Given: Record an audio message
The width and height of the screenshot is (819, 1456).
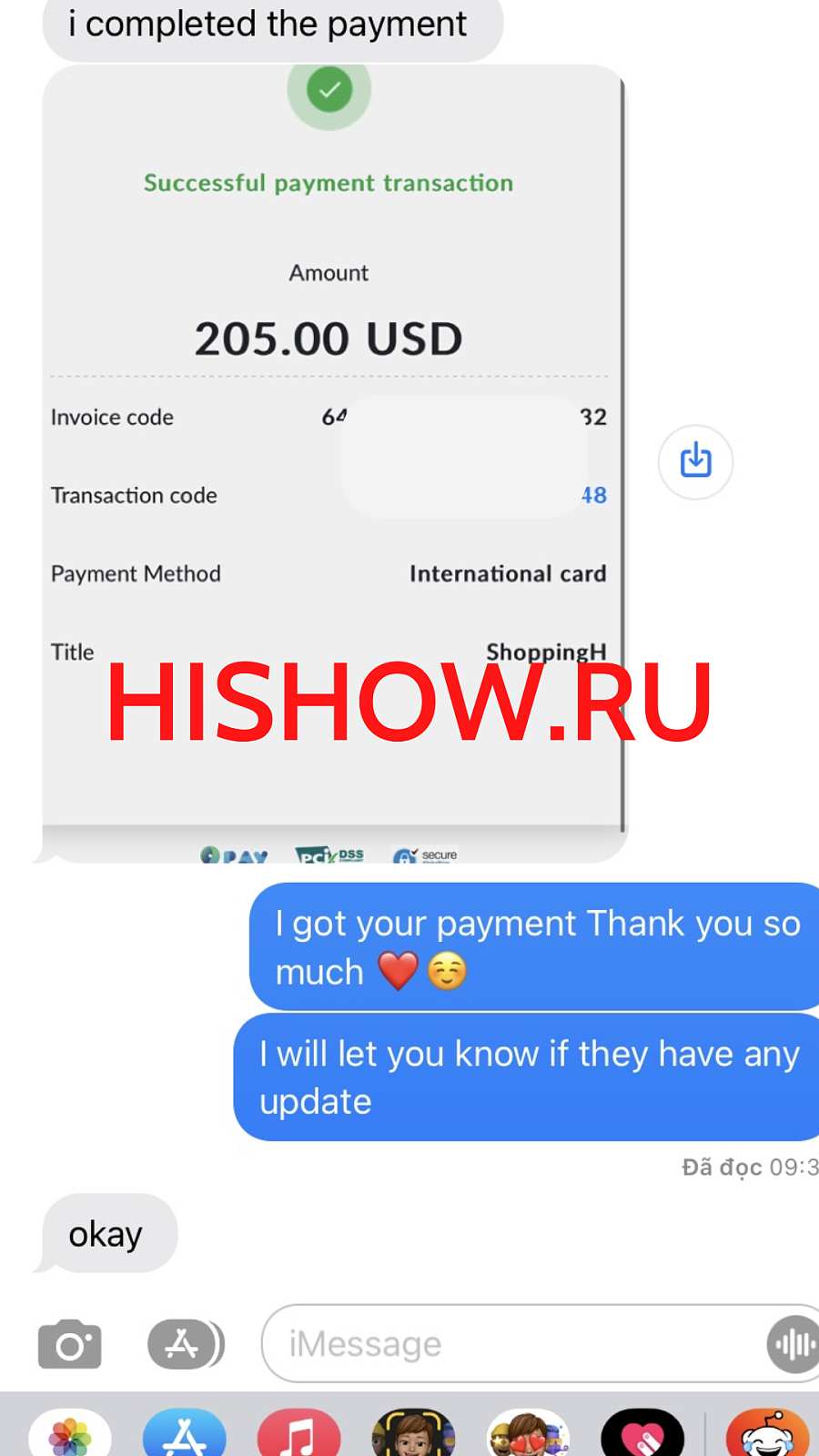Looking at the screenshot, I should 794,1344.
